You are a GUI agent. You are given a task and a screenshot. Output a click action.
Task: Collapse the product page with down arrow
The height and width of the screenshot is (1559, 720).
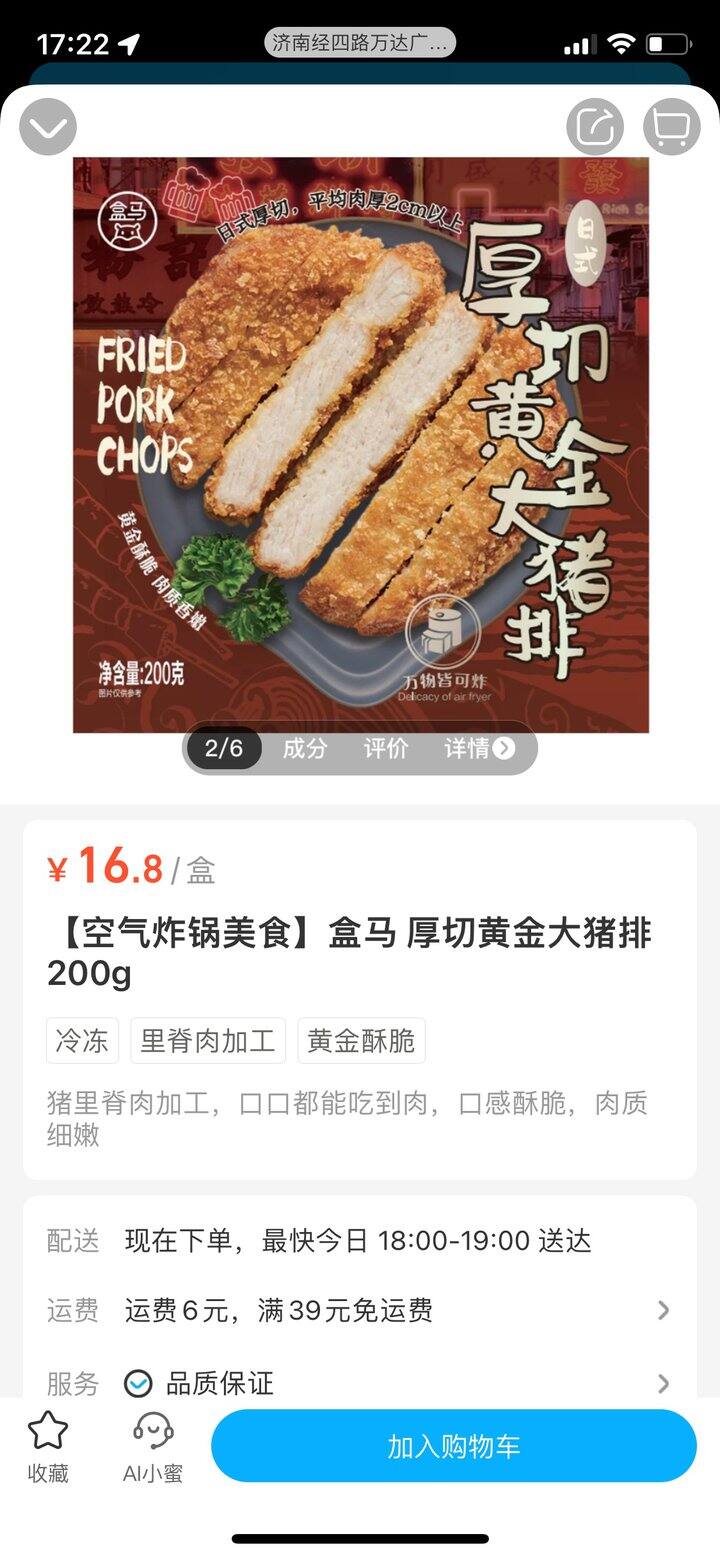coord(48,127)
